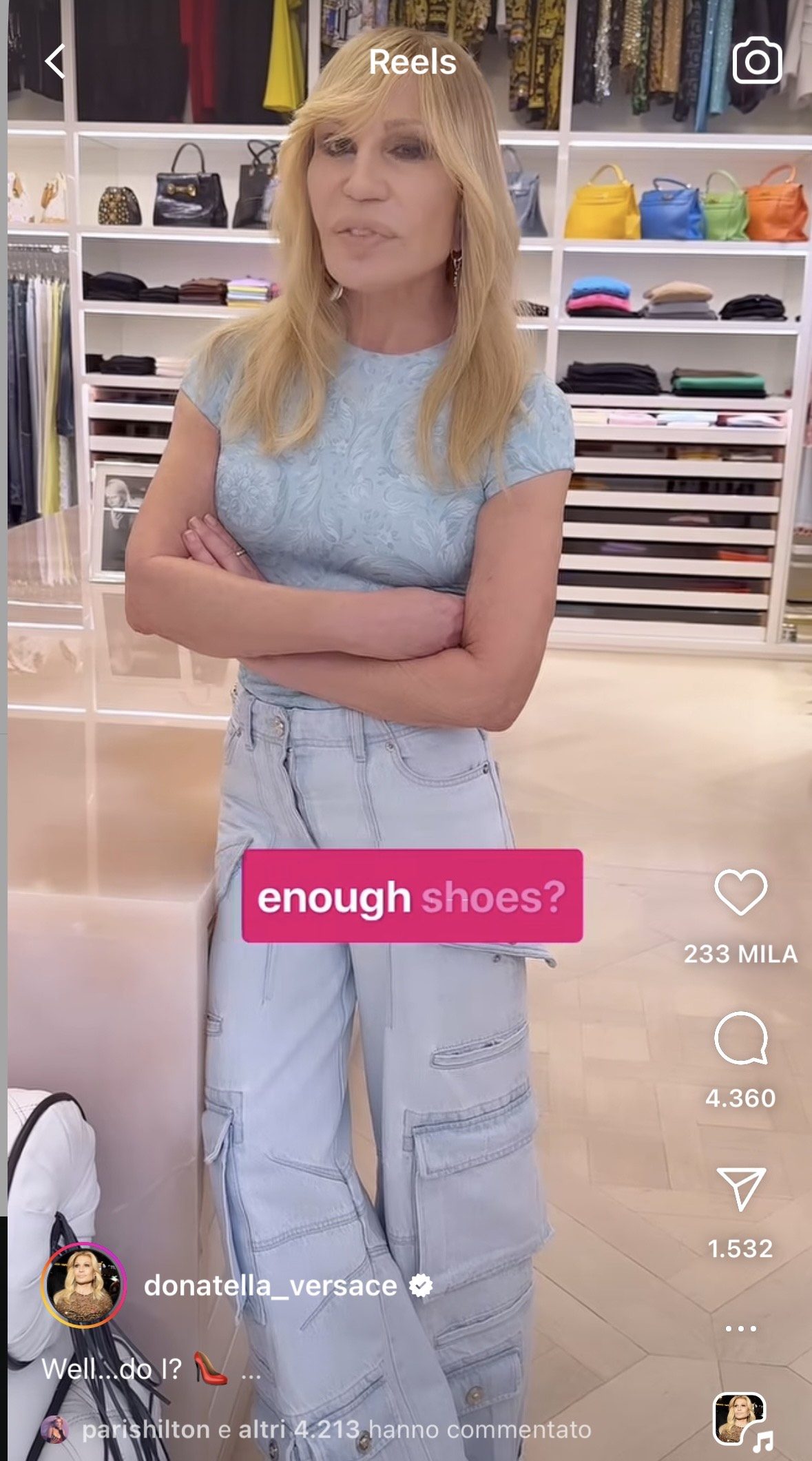View the donatella_versace profile picture
Screen dimensions: 812x1461
tap(83, 1285)
